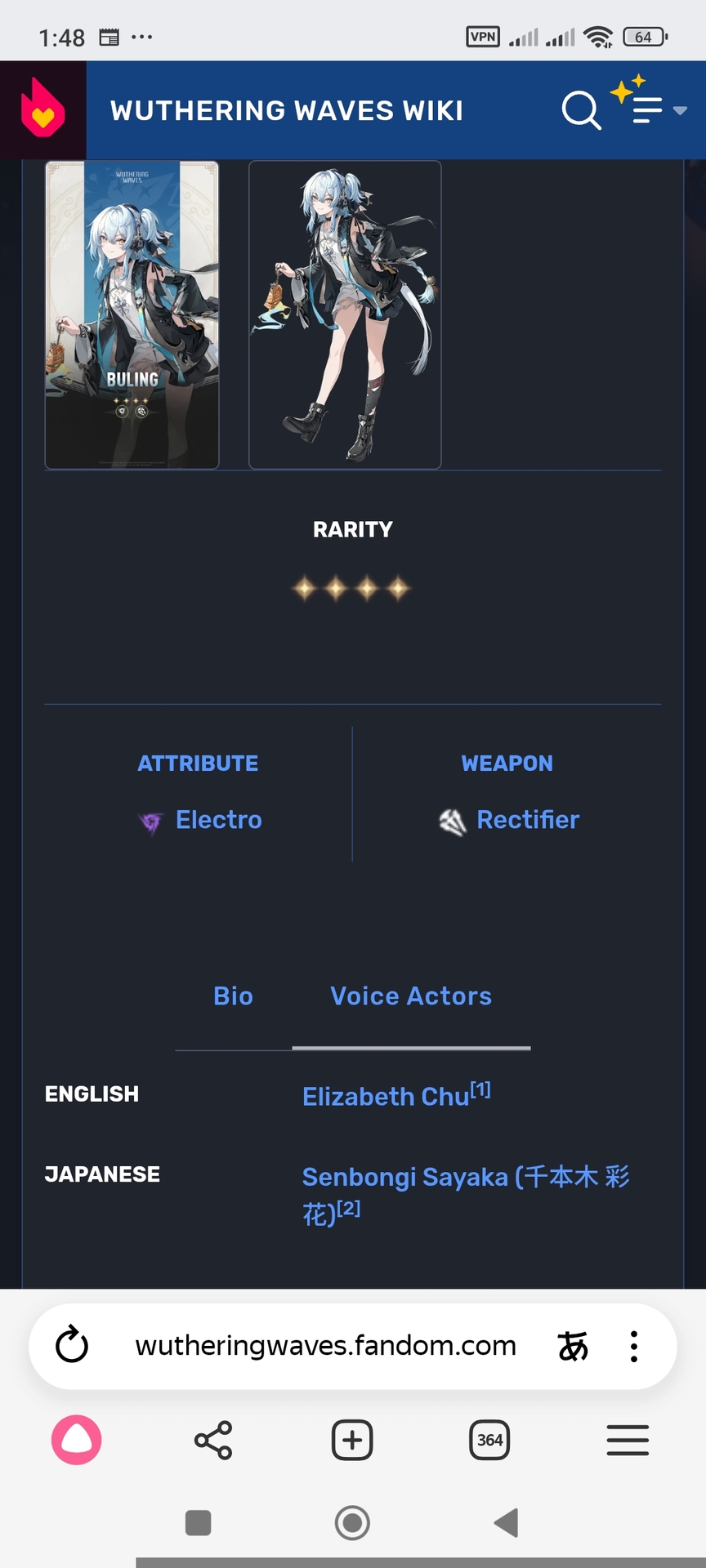
Task: Open the Electro attribute page
Action: tap(218, 819)
